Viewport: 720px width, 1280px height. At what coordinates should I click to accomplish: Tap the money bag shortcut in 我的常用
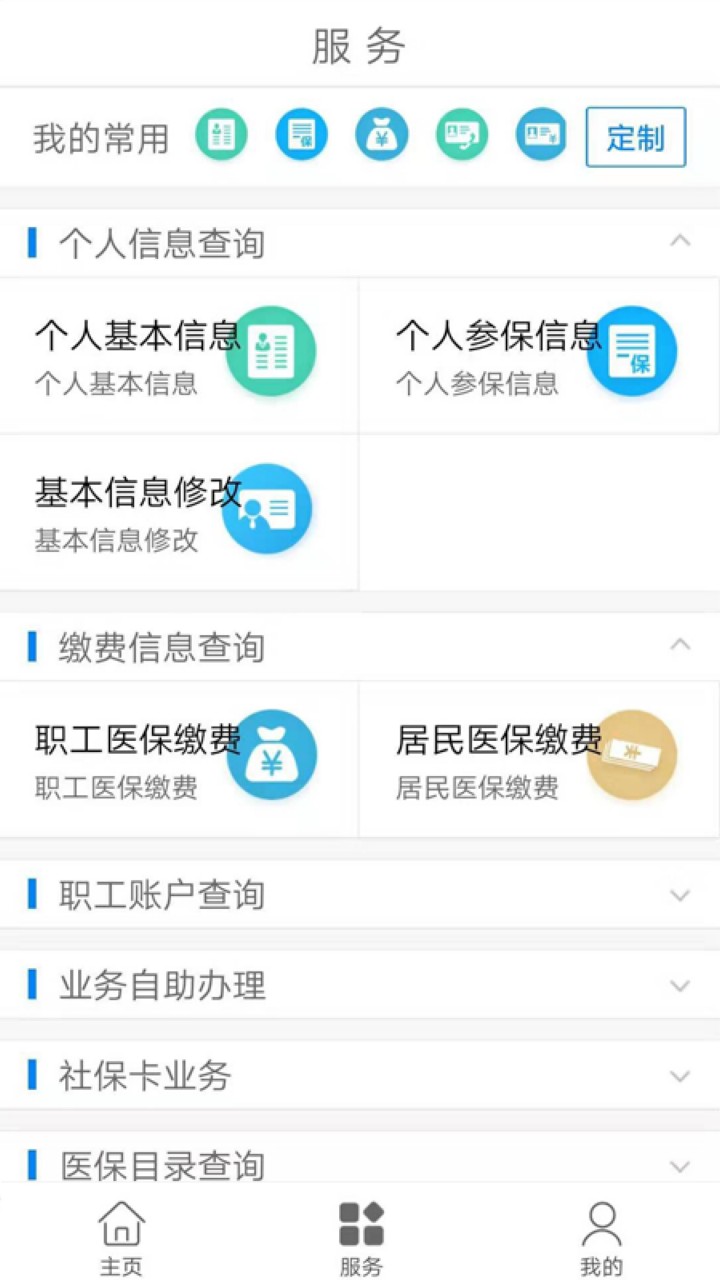point(381,135)
